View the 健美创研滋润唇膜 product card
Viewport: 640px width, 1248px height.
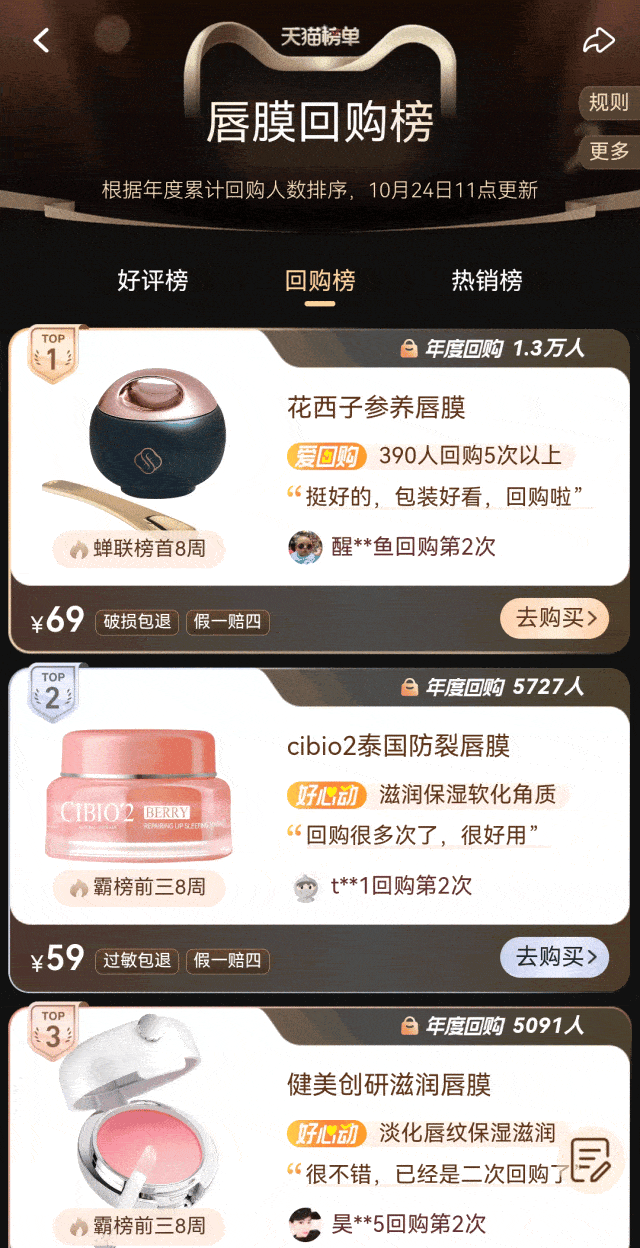point(388,1085)
